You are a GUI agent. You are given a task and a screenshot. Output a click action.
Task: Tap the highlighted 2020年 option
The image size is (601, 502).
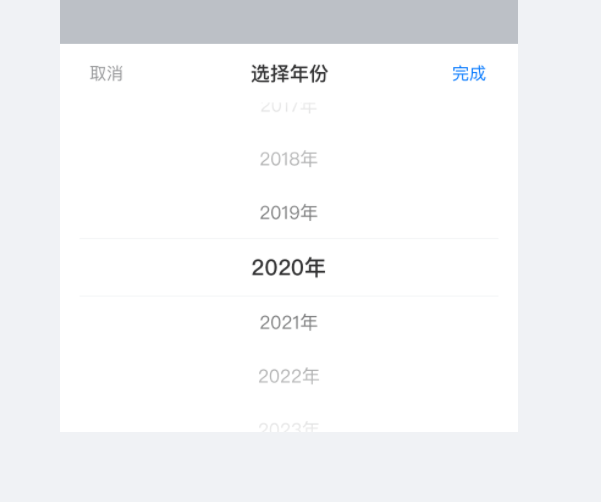(288, 268)
